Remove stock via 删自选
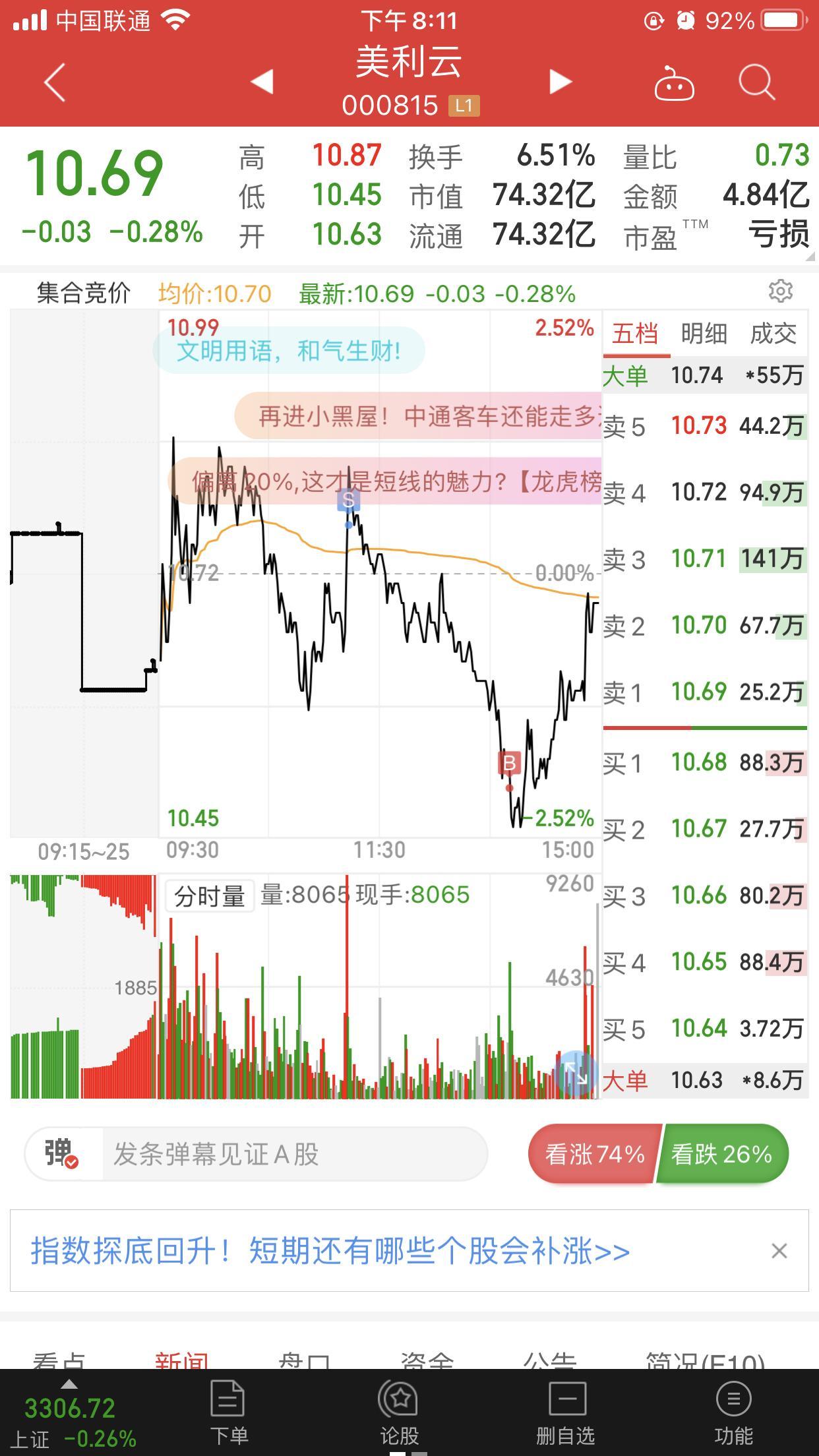 [565, 1412]
